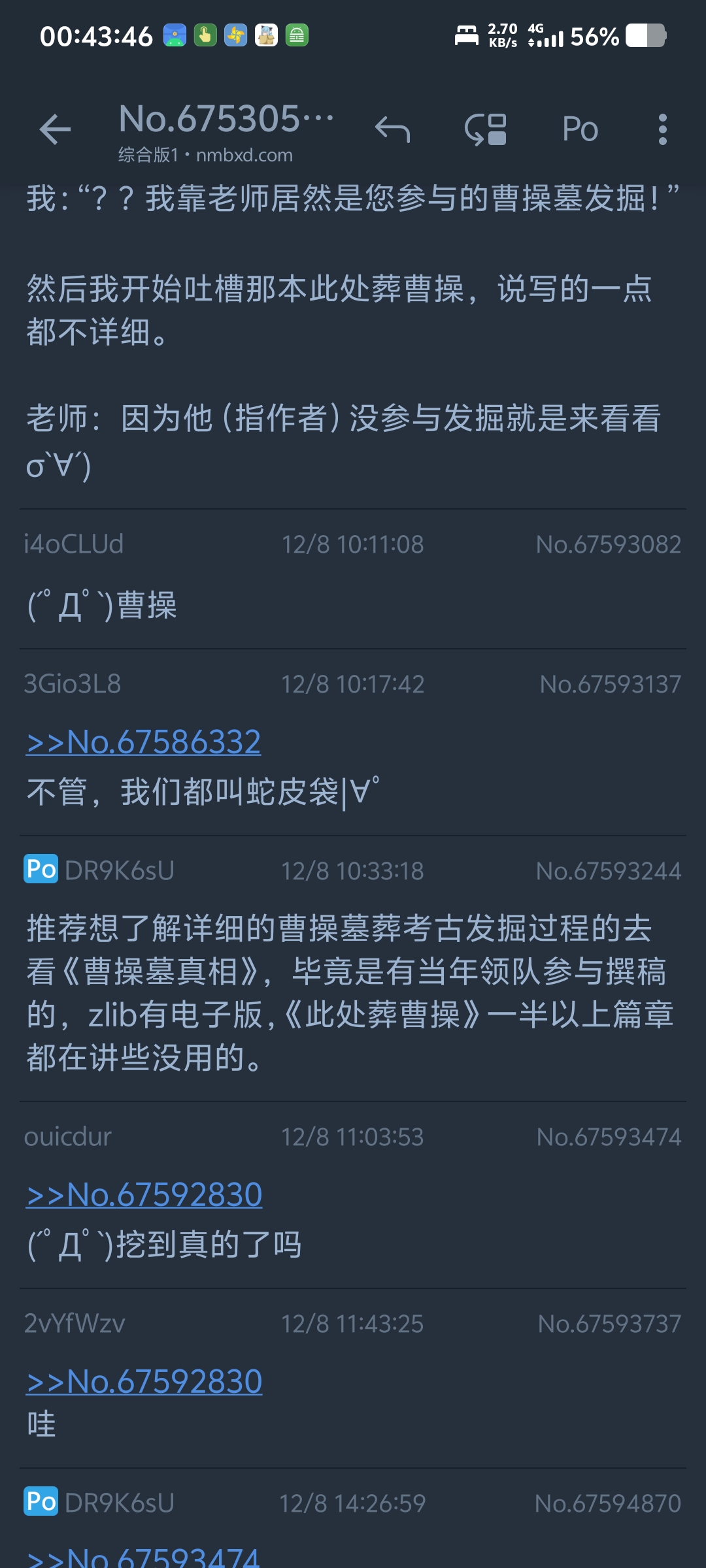706x1568 pixels.
Task: Open the >>No.67592830 quote in ouicdur's reply
Action: [144, 1195]
